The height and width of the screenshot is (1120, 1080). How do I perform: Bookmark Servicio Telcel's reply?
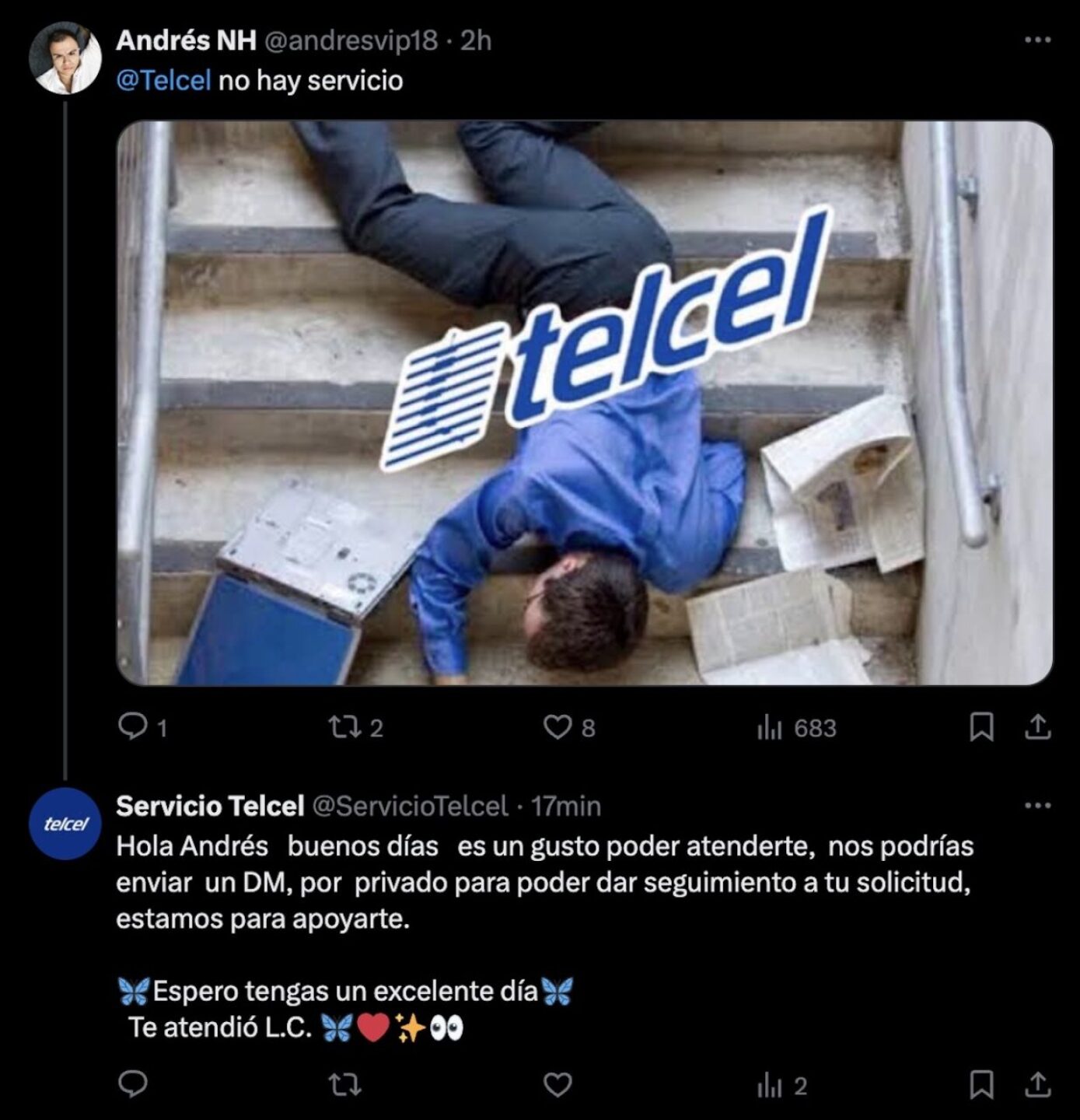[981, 1084]
